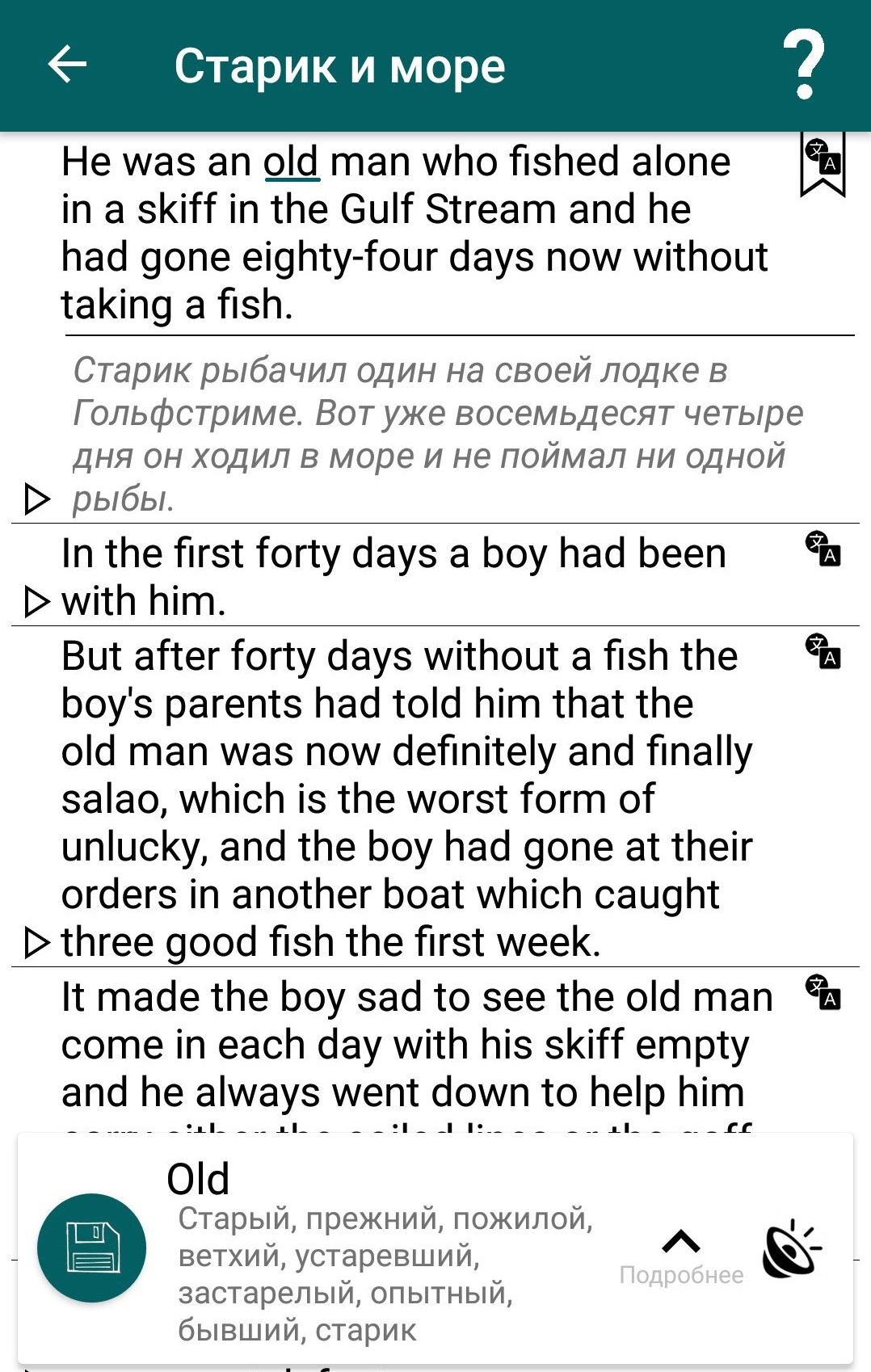Hear pronunciation of the word Old
The width and height of the screenshot is (871, 1372).
pos(791,1248)
